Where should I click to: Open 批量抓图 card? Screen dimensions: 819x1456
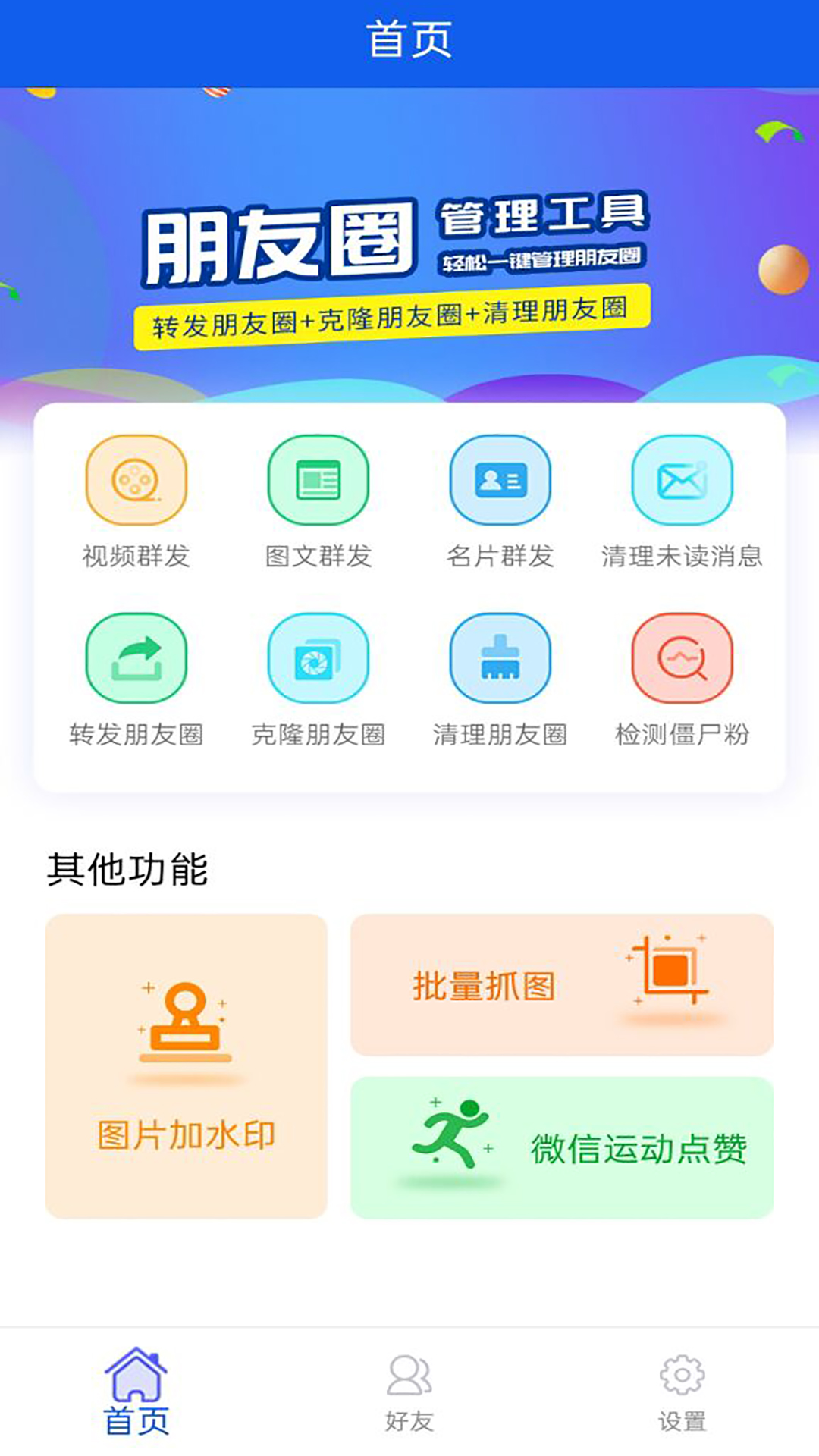pos(562,985)
